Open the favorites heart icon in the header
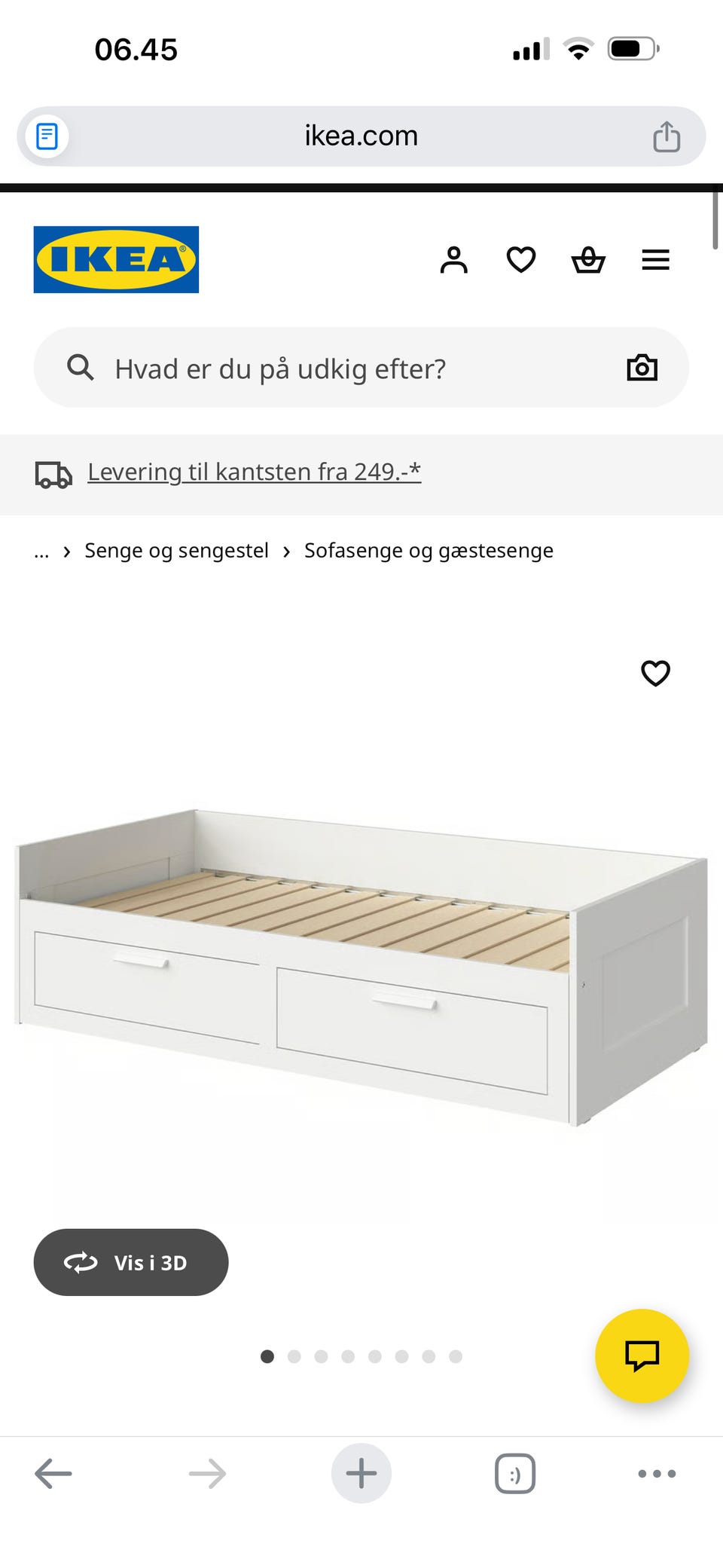Screen dimensions: 723x1568 520,260
